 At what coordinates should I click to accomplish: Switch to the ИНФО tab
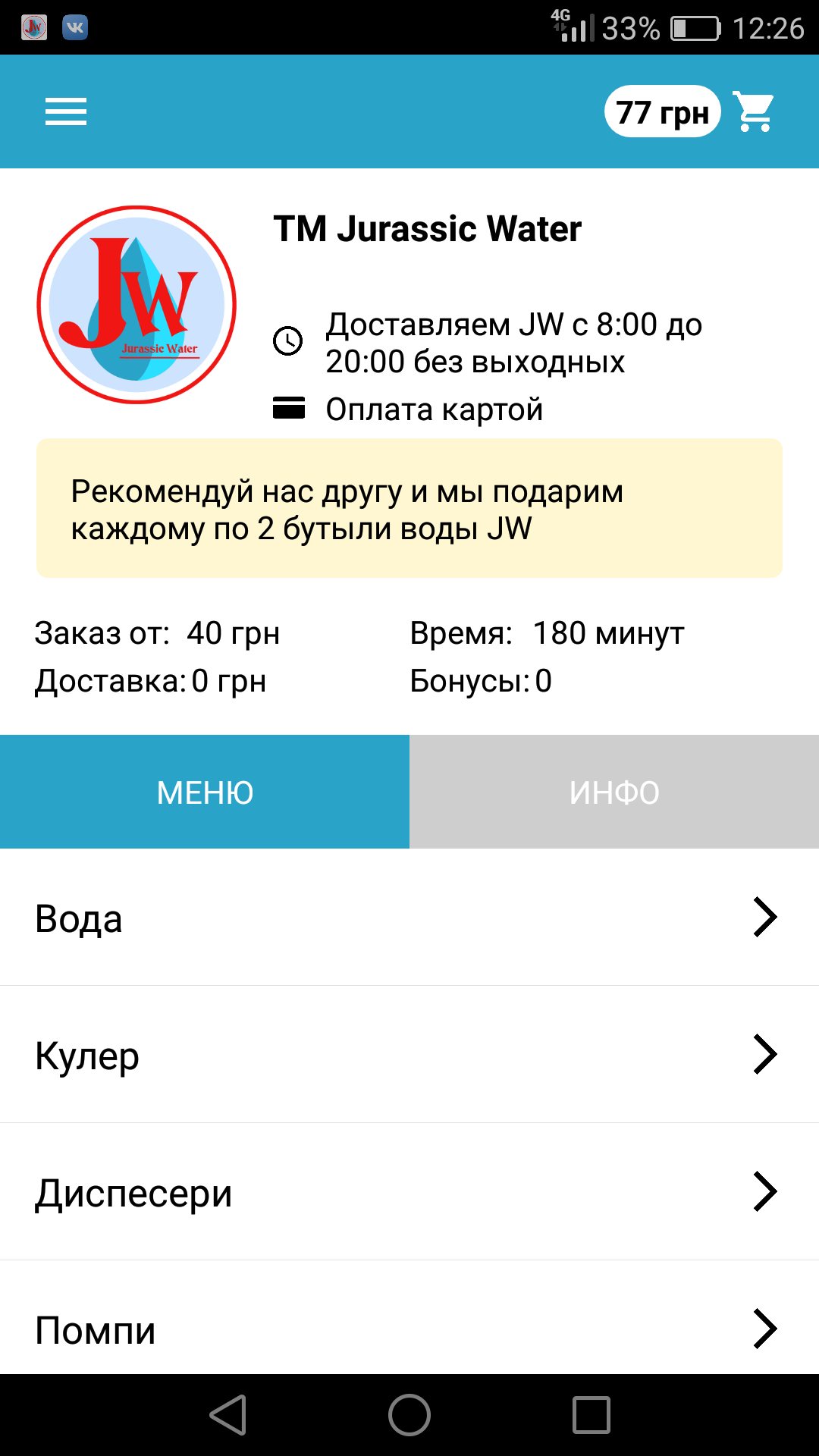(614, 792)
